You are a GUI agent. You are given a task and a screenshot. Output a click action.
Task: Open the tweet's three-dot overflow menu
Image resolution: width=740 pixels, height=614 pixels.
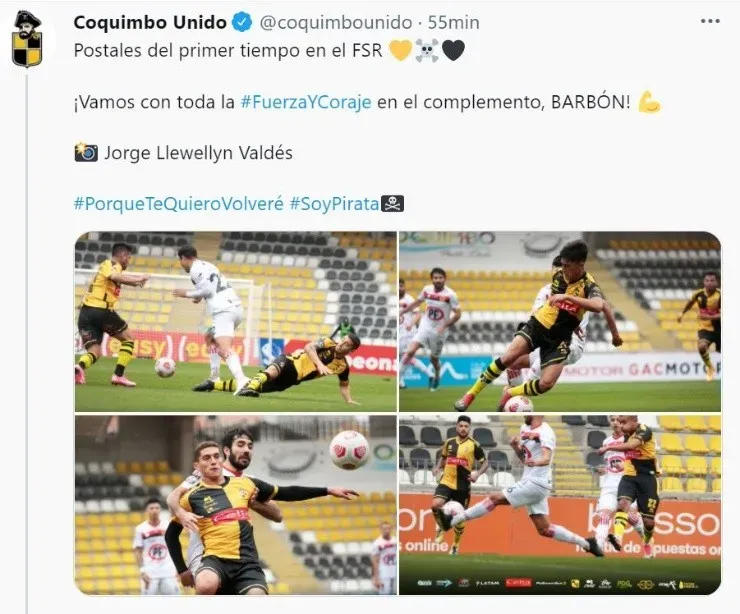(x=710, y=21)
